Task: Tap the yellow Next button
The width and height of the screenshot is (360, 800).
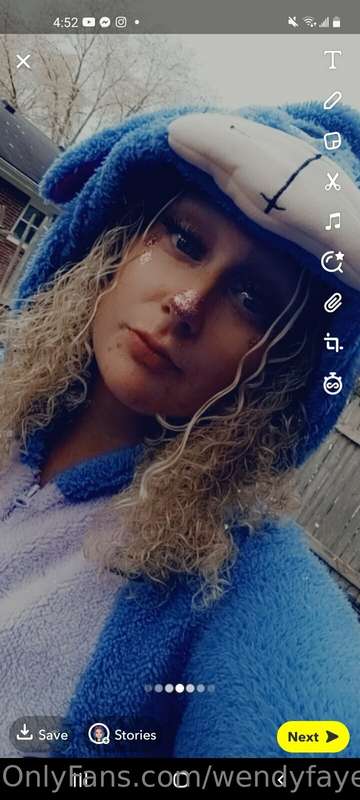Action: 313,736
